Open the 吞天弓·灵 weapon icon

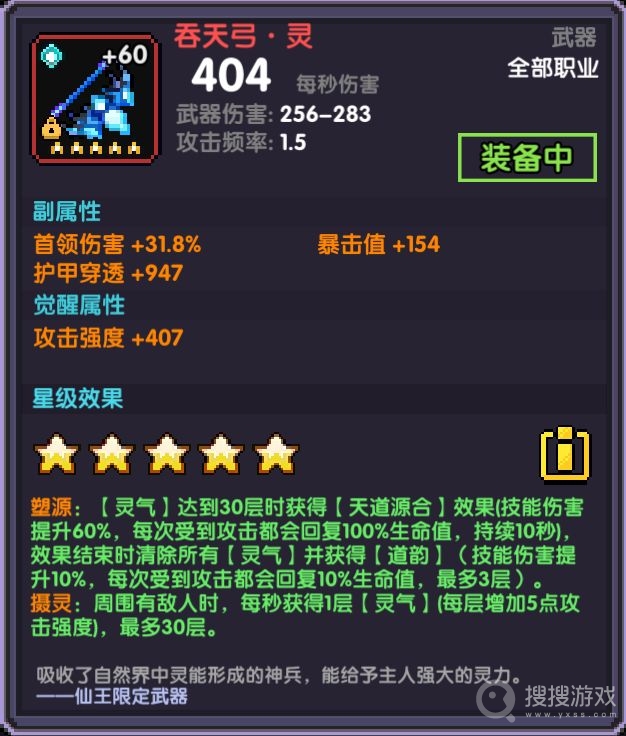(x=94, y=97)
